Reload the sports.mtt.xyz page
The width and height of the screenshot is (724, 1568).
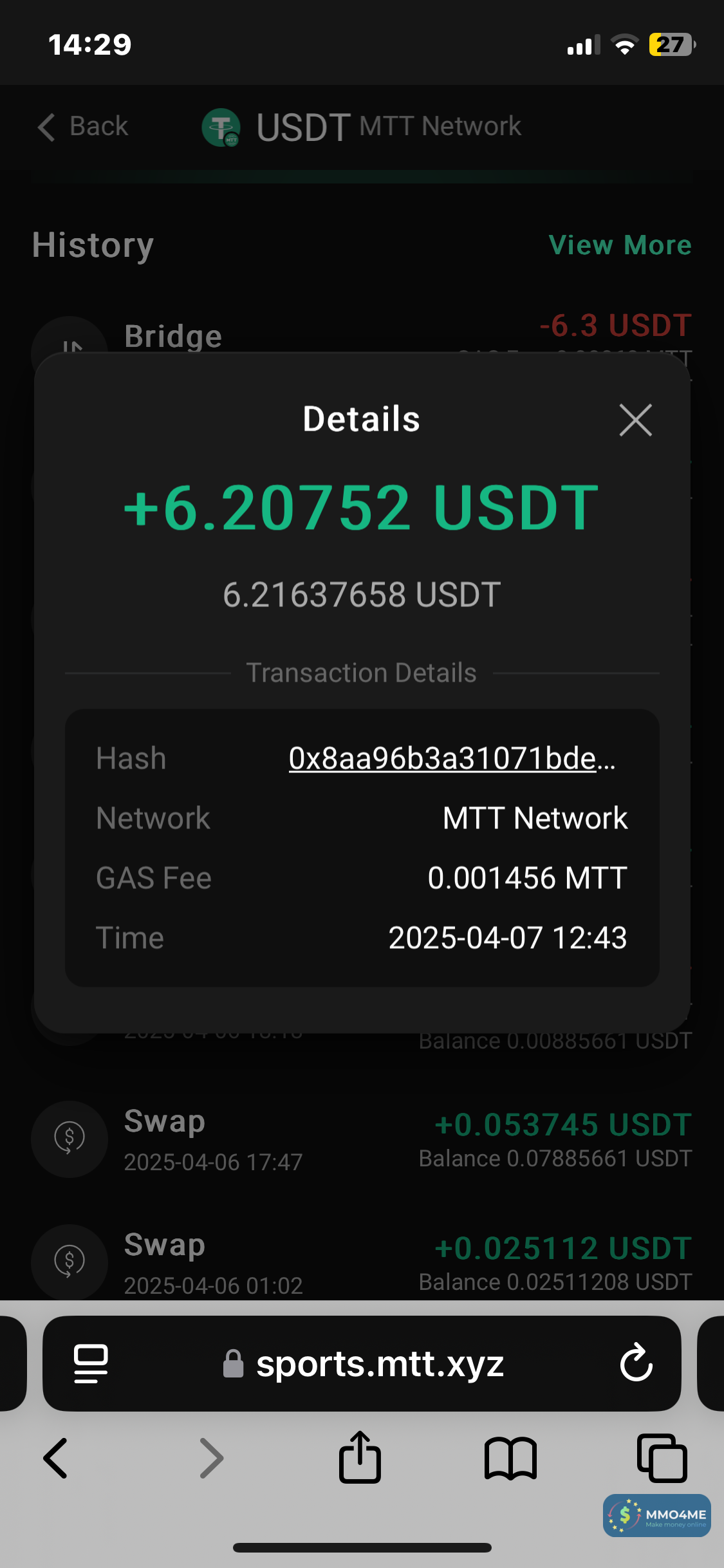(x=636, y=1362)
